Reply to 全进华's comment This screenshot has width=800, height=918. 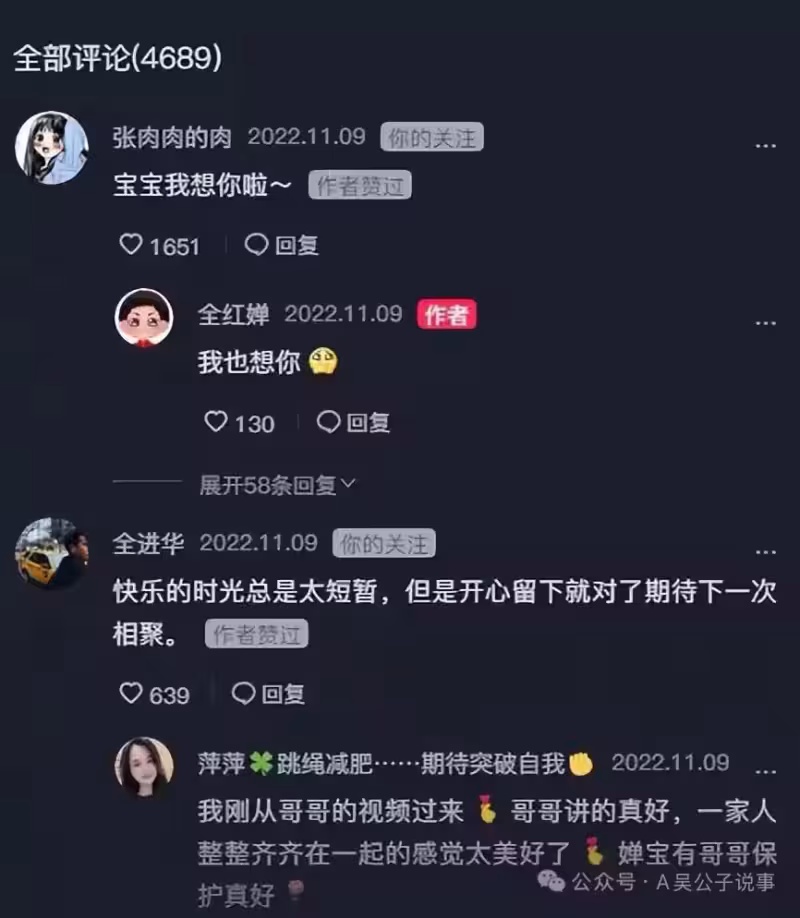[268, 693]
